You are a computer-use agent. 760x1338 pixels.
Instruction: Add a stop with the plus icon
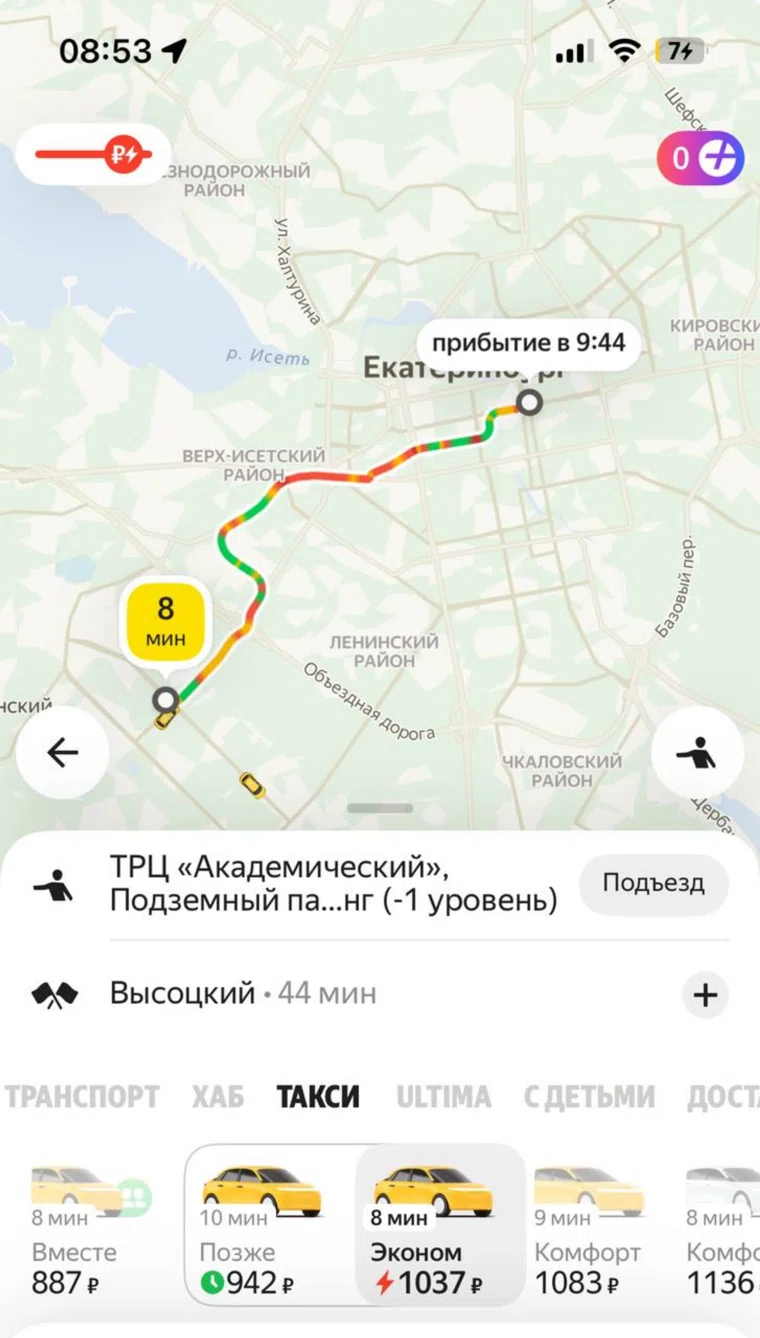[x=706, y=995]
